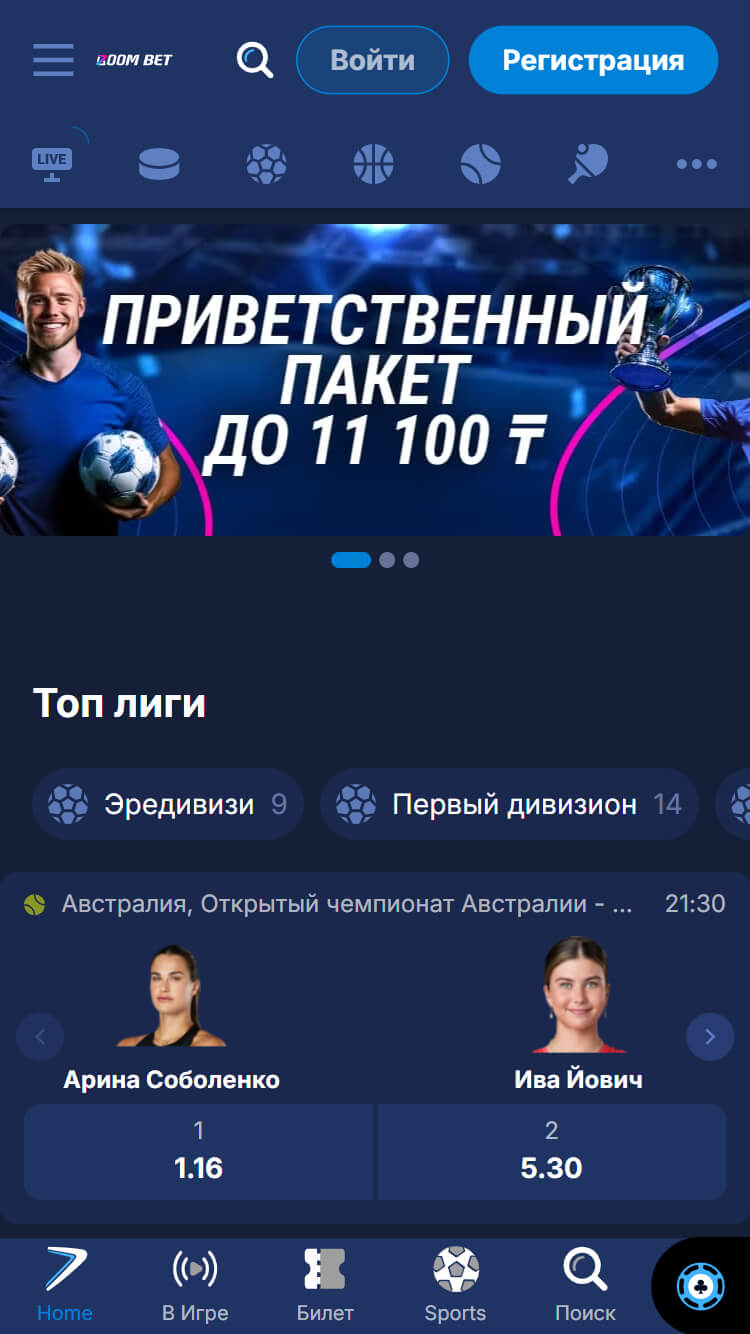Open live events icon

52,162
